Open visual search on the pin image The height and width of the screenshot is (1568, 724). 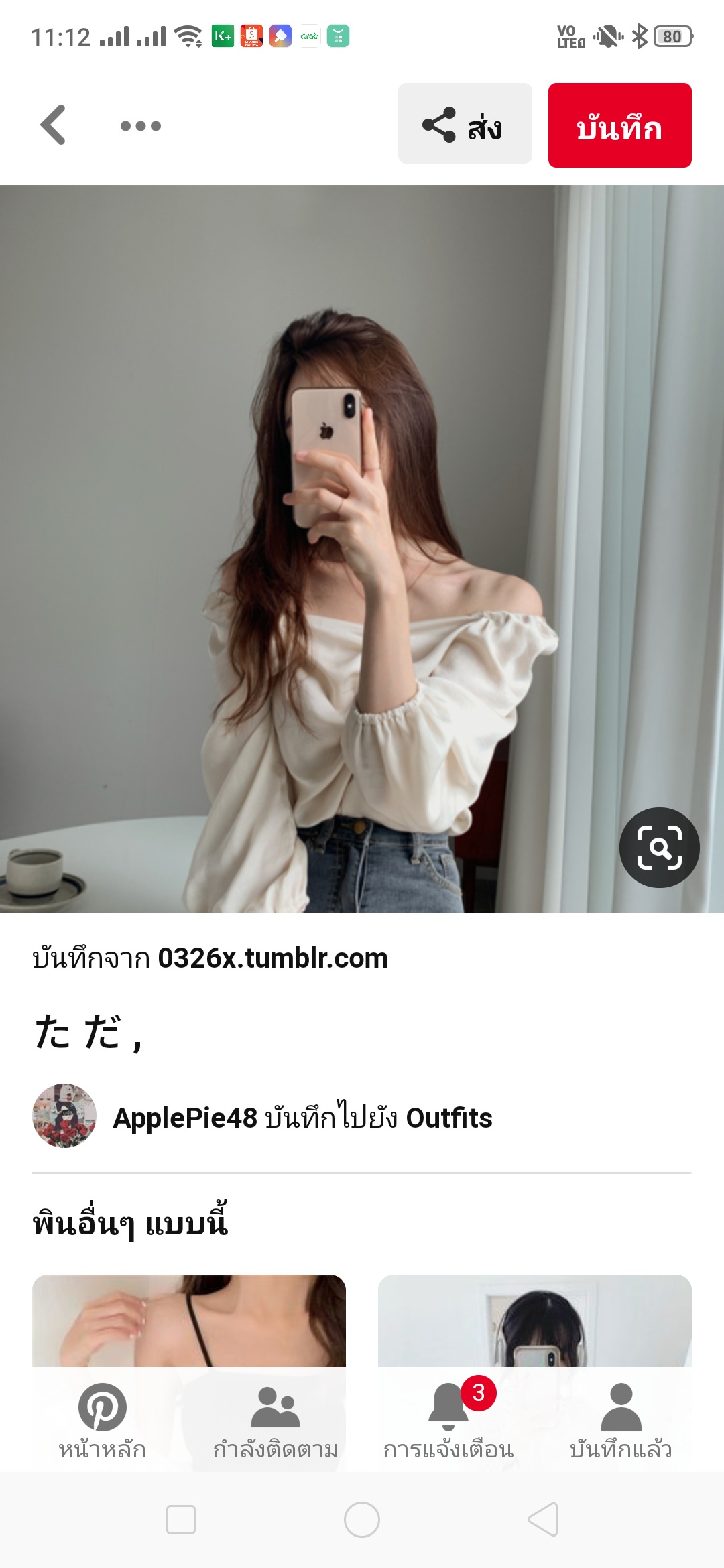click(659, 848)
